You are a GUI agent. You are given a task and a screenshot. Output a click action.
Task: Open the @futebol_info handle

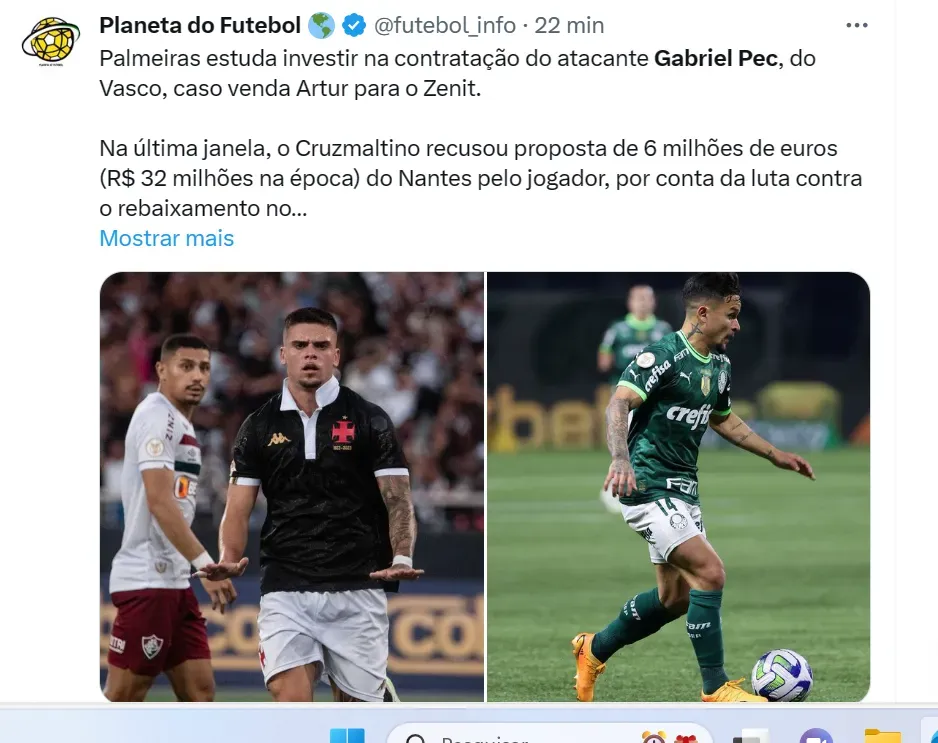coord(445,25)
